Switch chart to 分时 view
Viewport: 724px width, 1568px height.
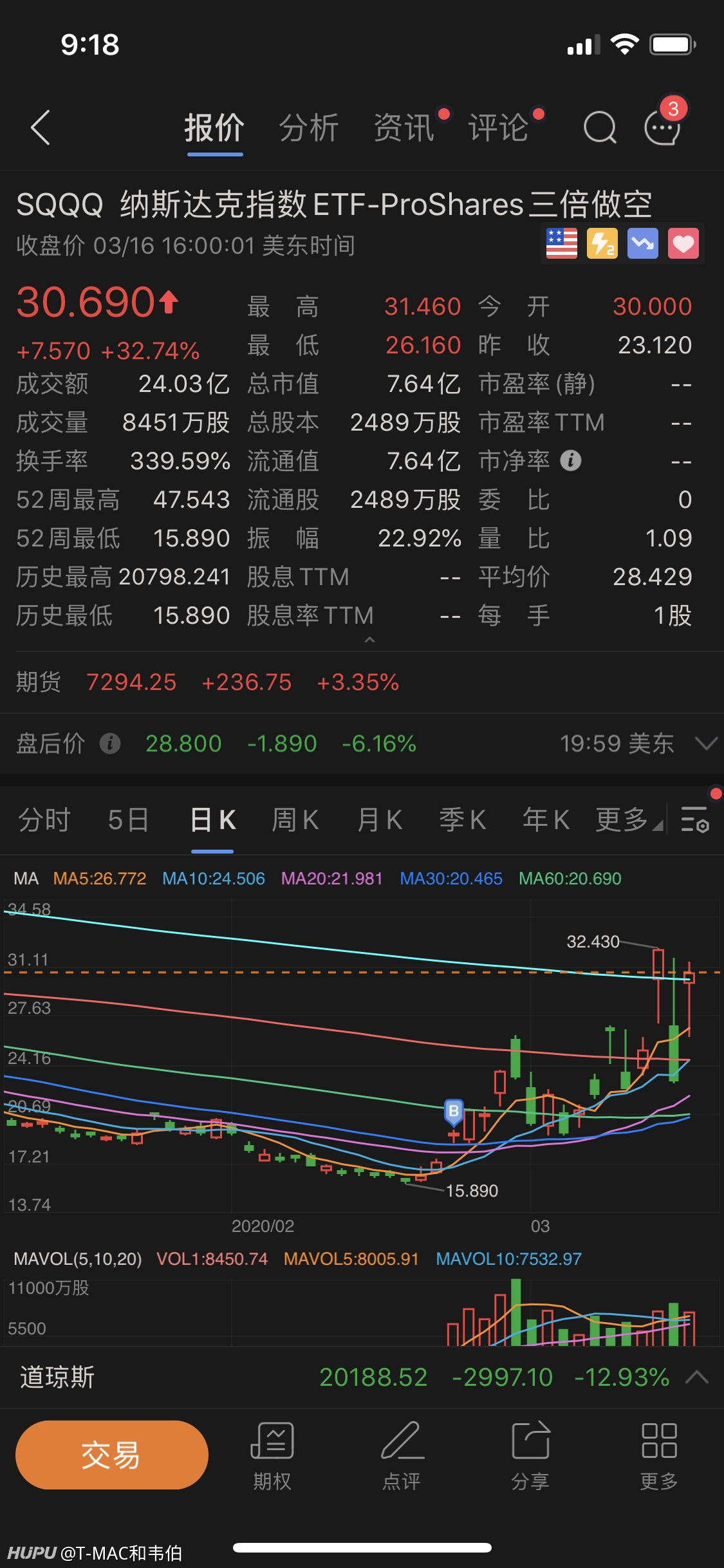point(44,820)
